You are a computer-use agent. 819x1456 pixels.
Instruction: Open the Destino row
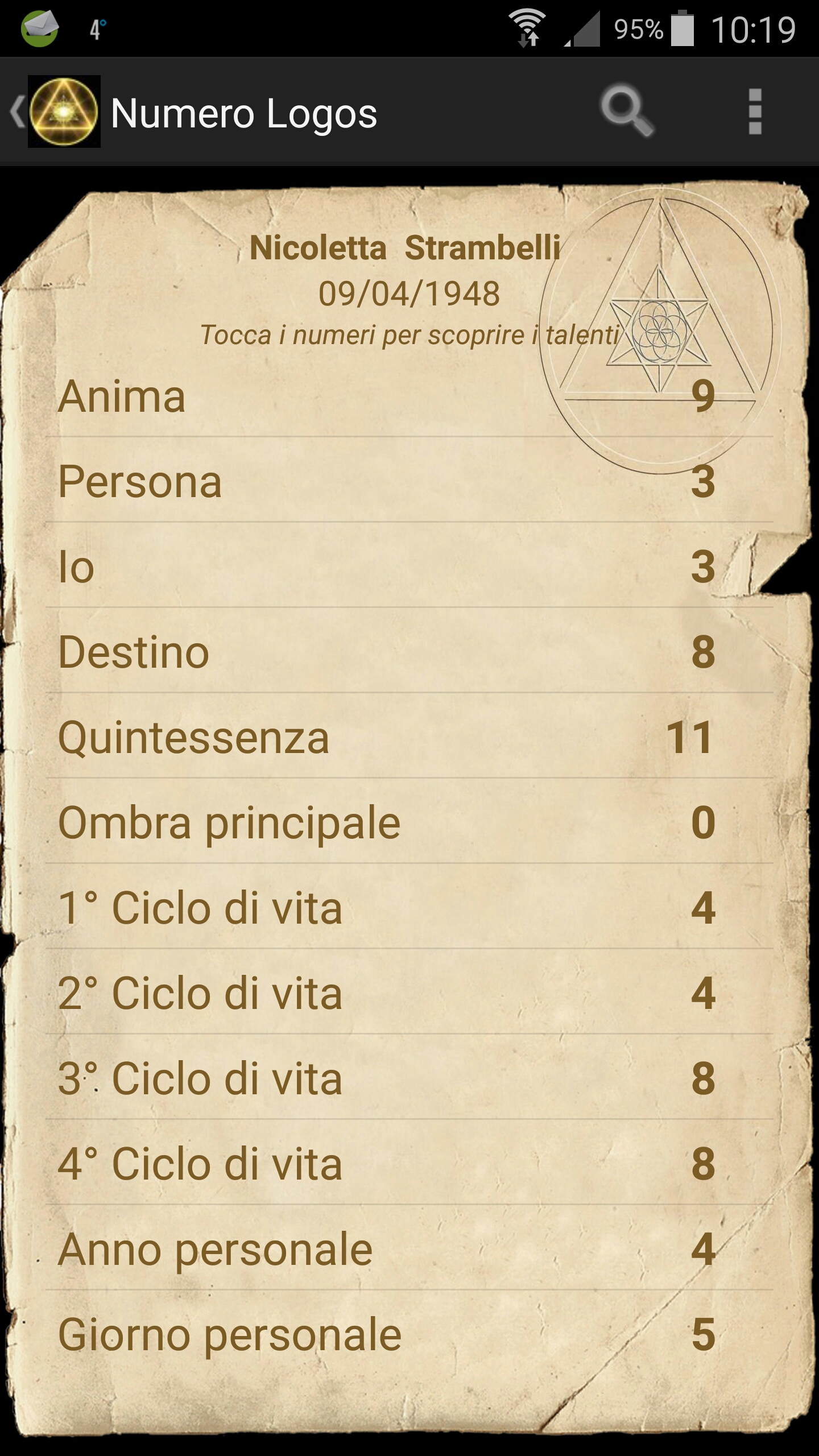tap(408, 652)
